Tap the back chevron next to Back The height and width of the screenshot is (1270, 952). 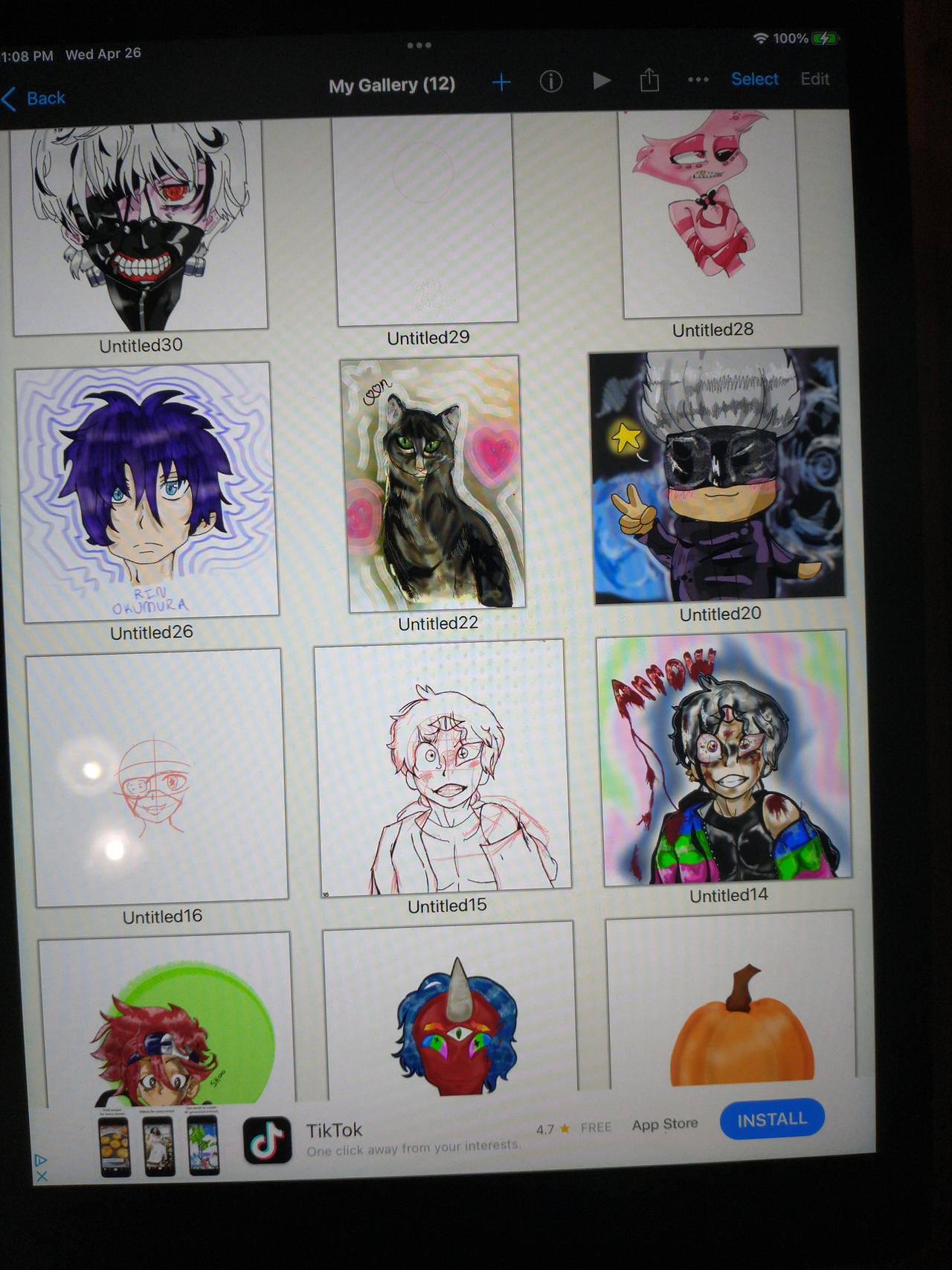tap(10, 98)
